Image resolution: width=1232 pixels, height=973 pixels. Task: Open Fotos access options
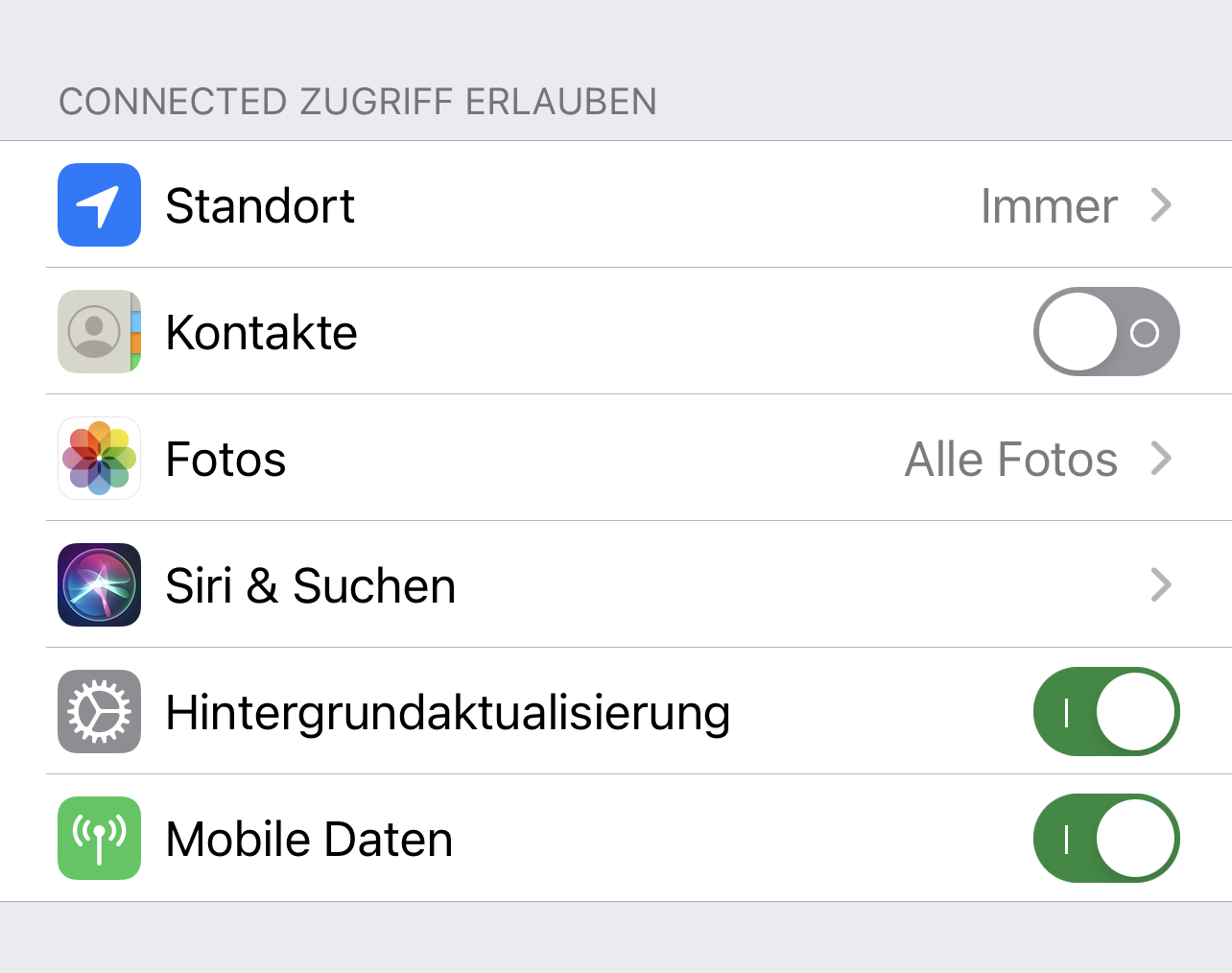pos(614,459)
